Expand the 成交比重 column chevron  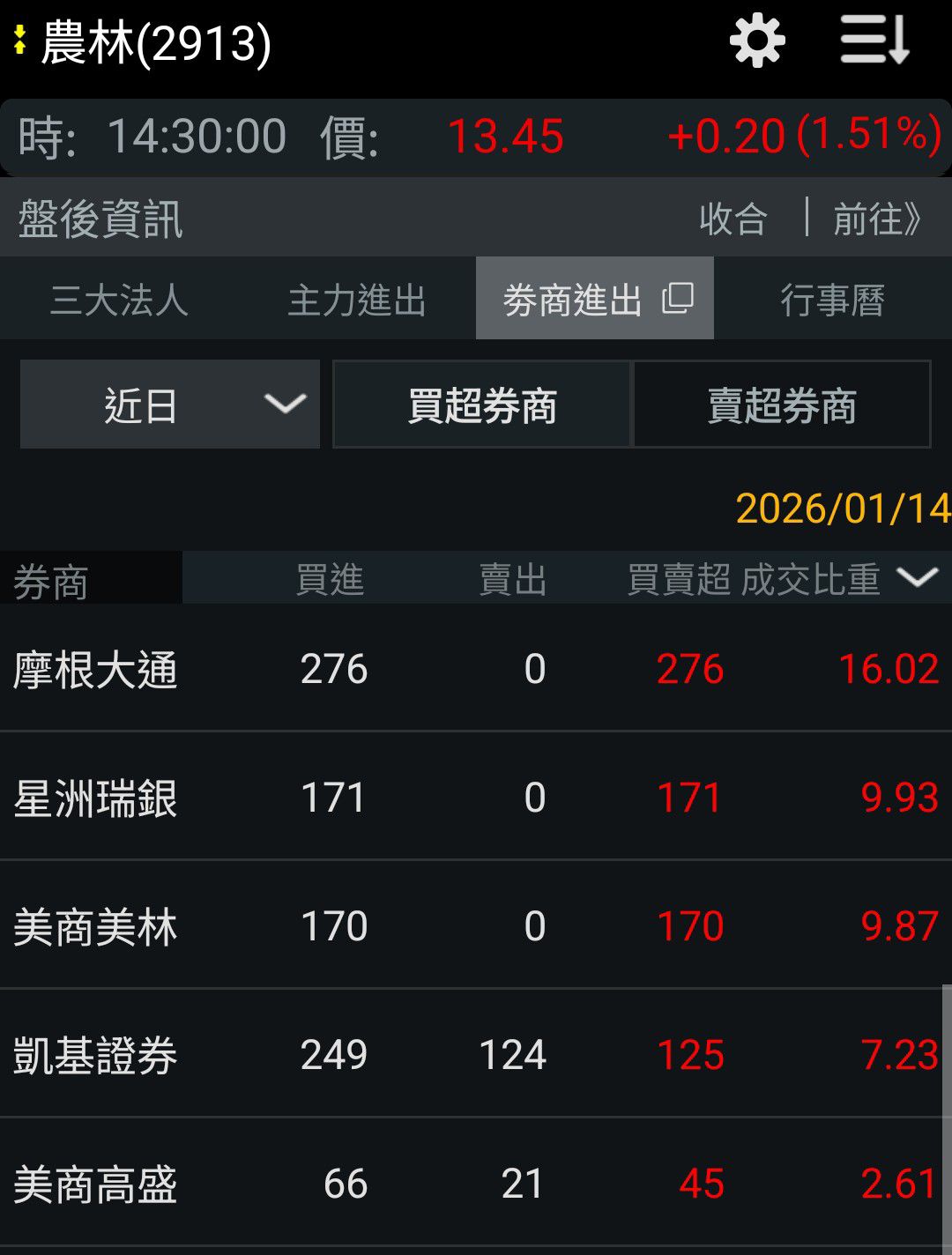coord(917,578)
